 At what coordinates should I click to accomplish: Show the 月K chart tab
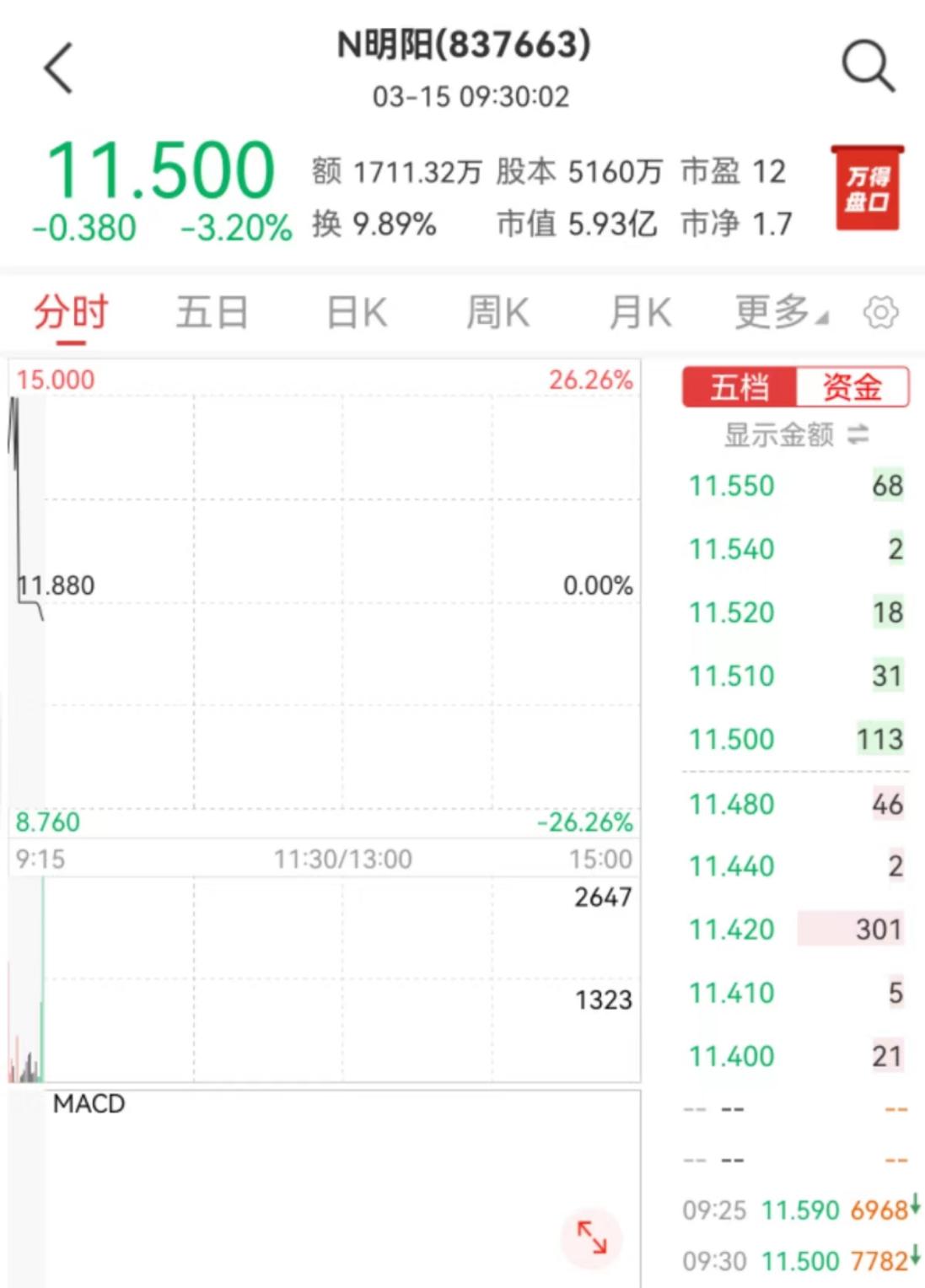pyautogui.click(x=640, y=313)
